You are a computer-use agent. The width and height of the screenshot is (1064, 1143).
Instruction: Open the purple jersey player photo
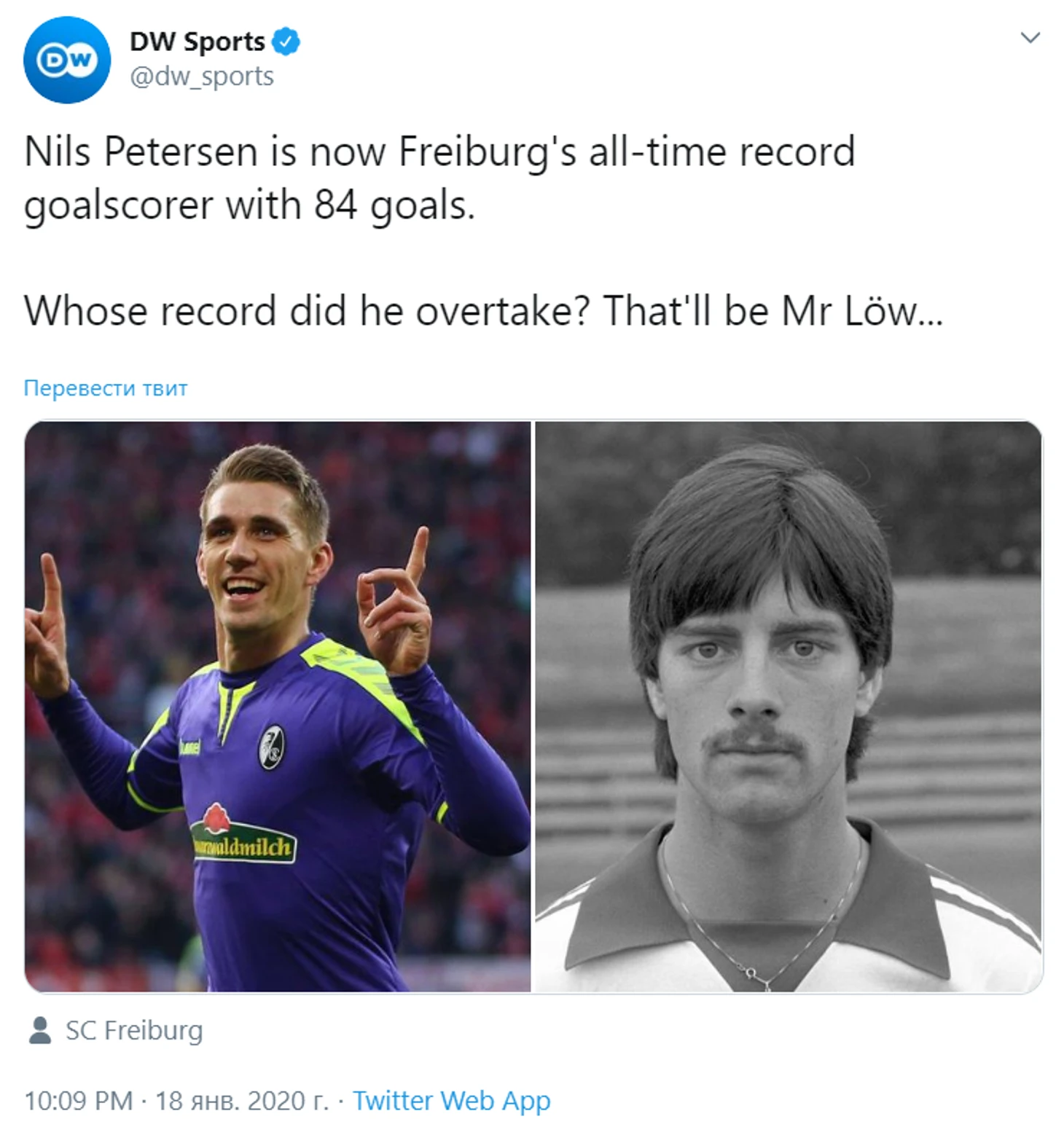coord(278,705)
